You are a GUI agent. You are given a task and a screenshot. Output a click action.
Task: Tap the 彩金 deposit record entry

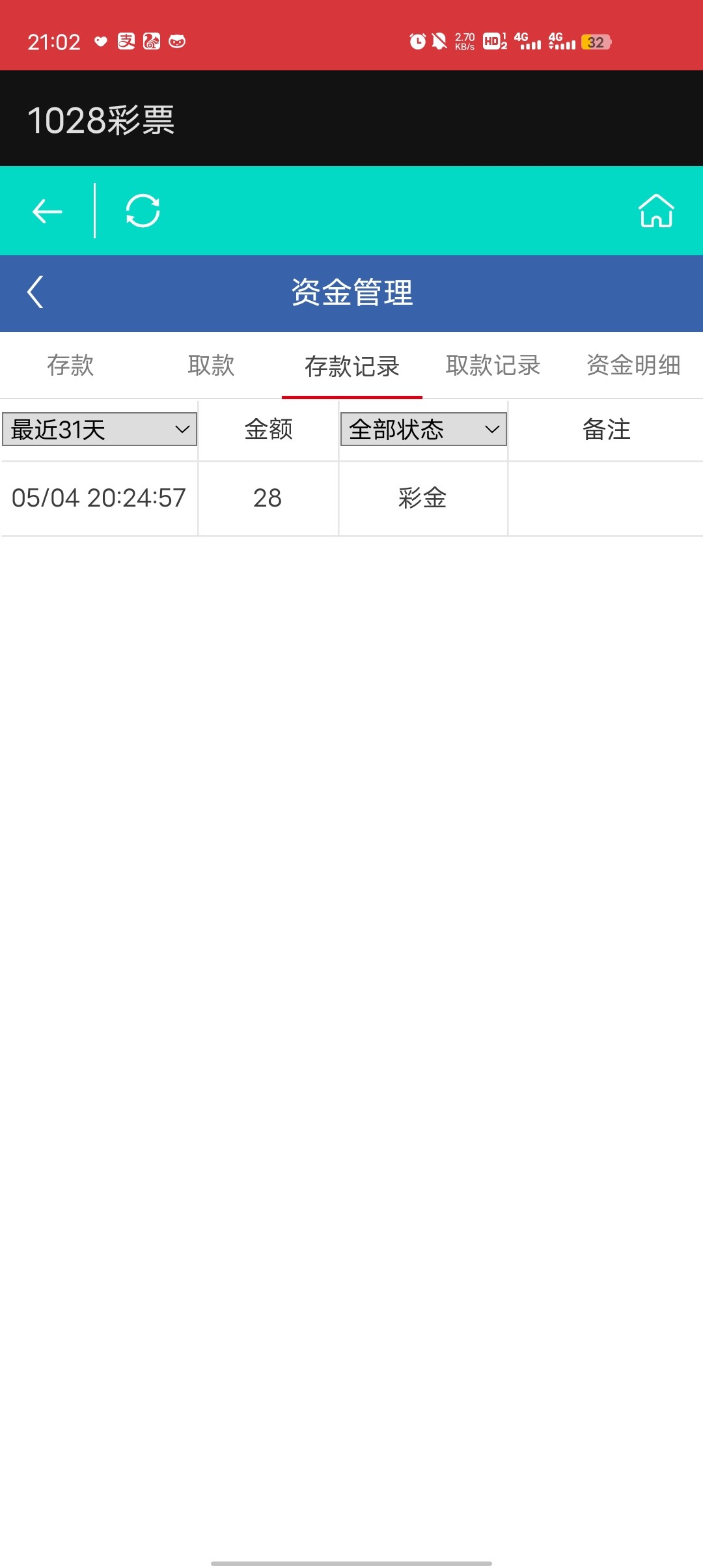422,498
